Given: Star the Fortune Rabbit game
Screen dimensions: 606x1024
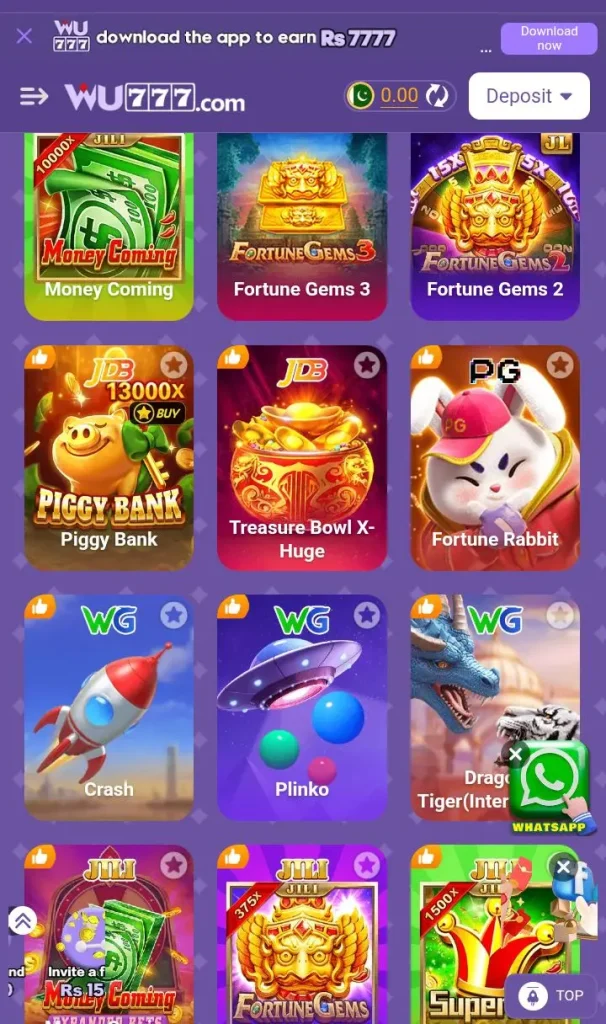Looking at the screenshot, I should pos(560,364).
